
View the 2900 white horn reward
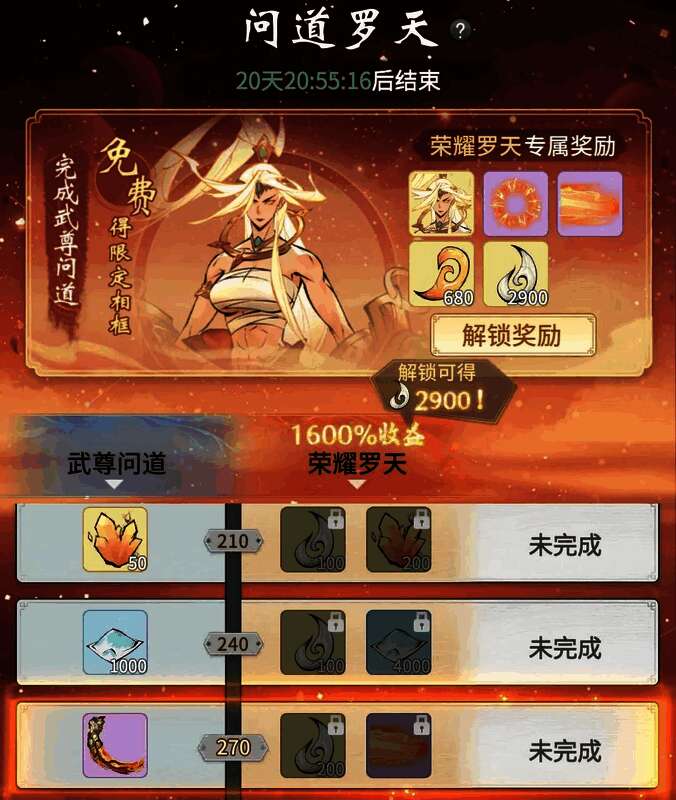[x=515, y=274]
